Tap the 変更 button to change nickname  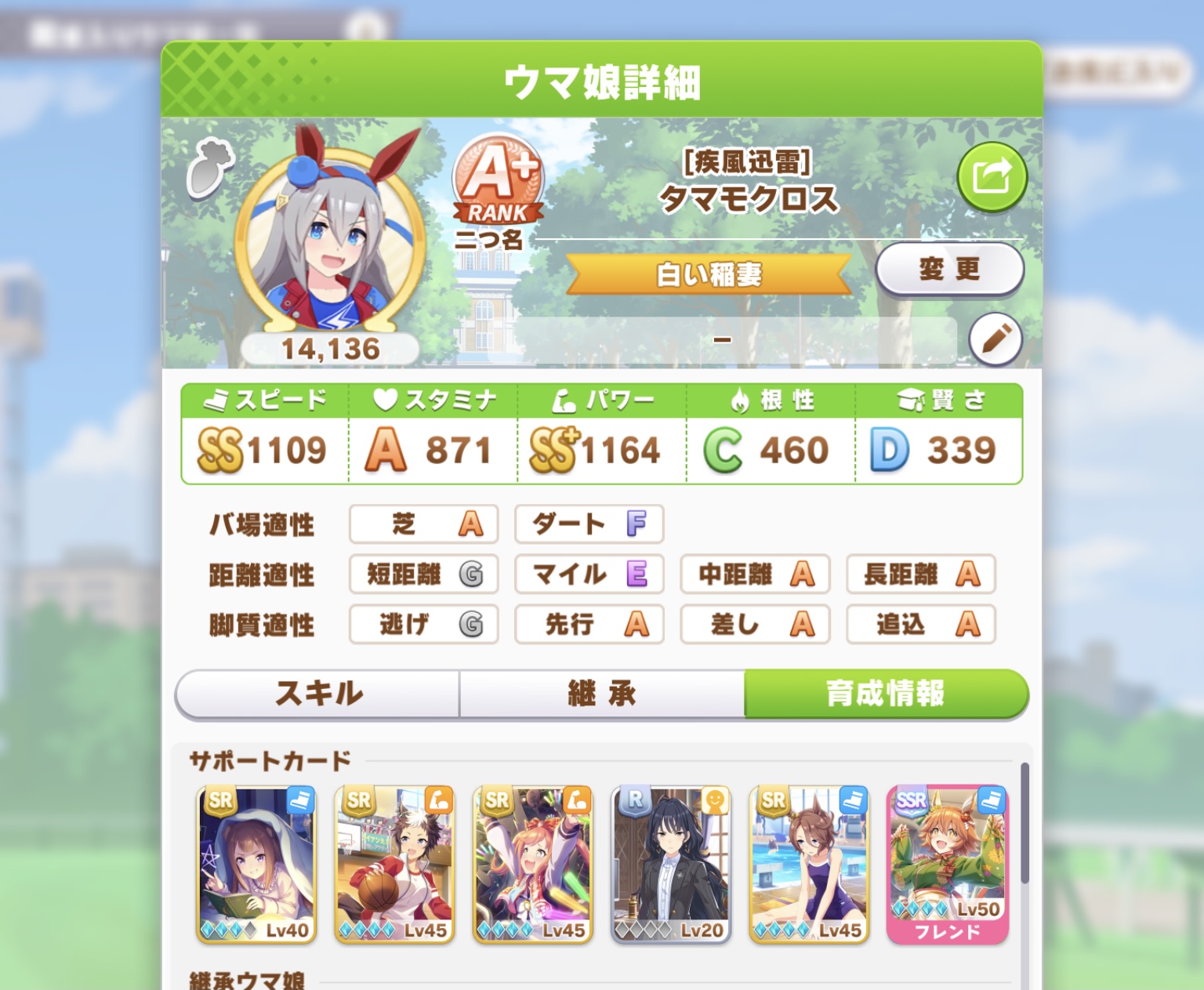click(x=949, y=269)
